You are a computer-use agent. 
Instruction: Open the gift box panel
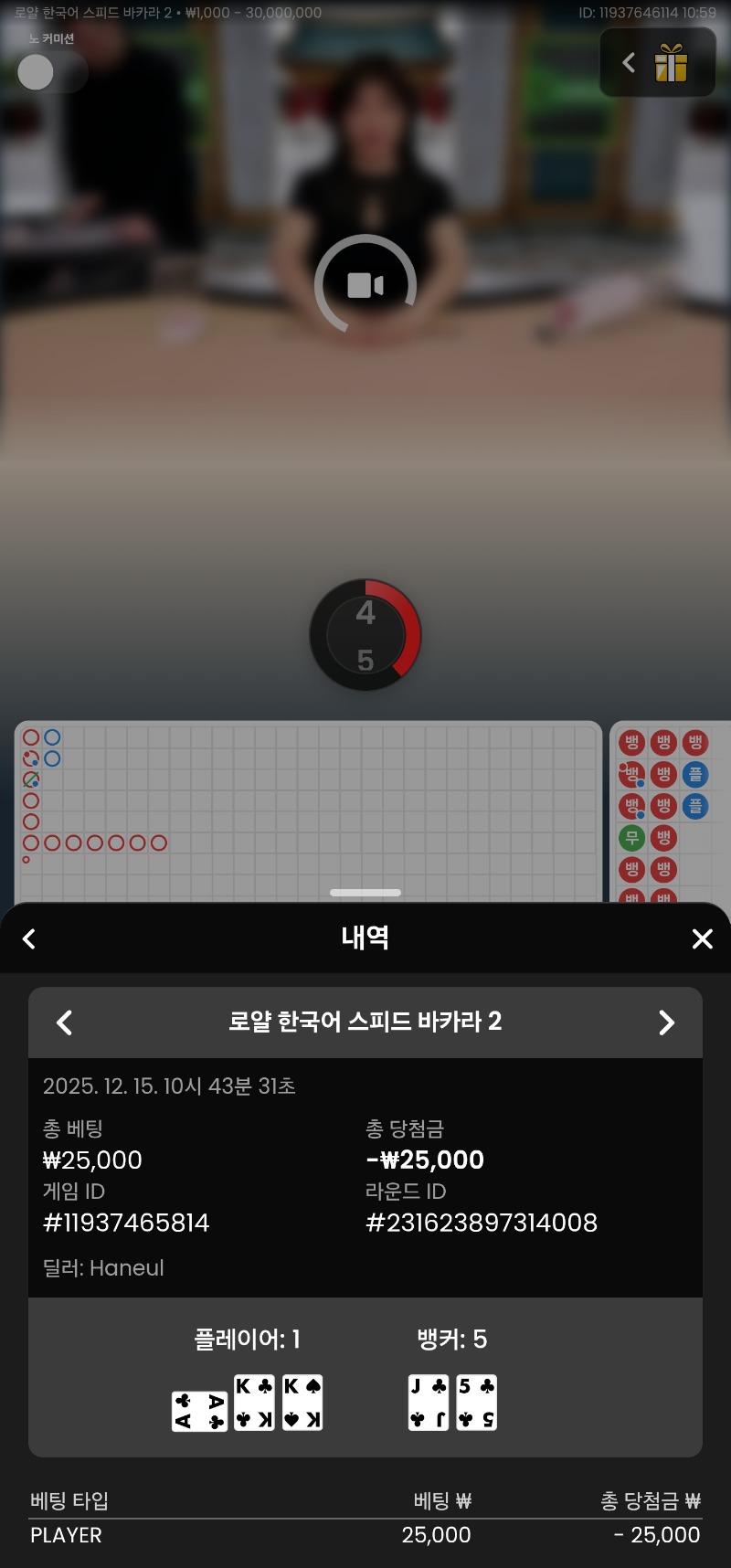pyautogui.click(x=670, y=63)
